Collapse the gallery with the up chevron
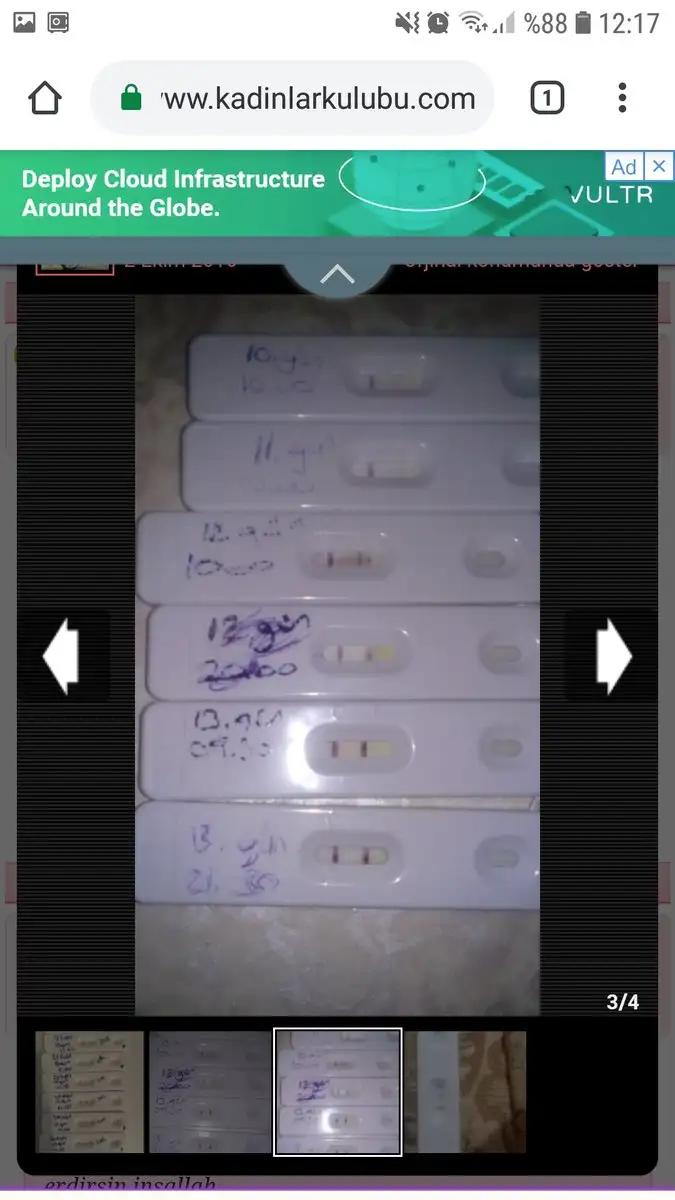Screen dimensions: 675x1200 tap(337, 274)
